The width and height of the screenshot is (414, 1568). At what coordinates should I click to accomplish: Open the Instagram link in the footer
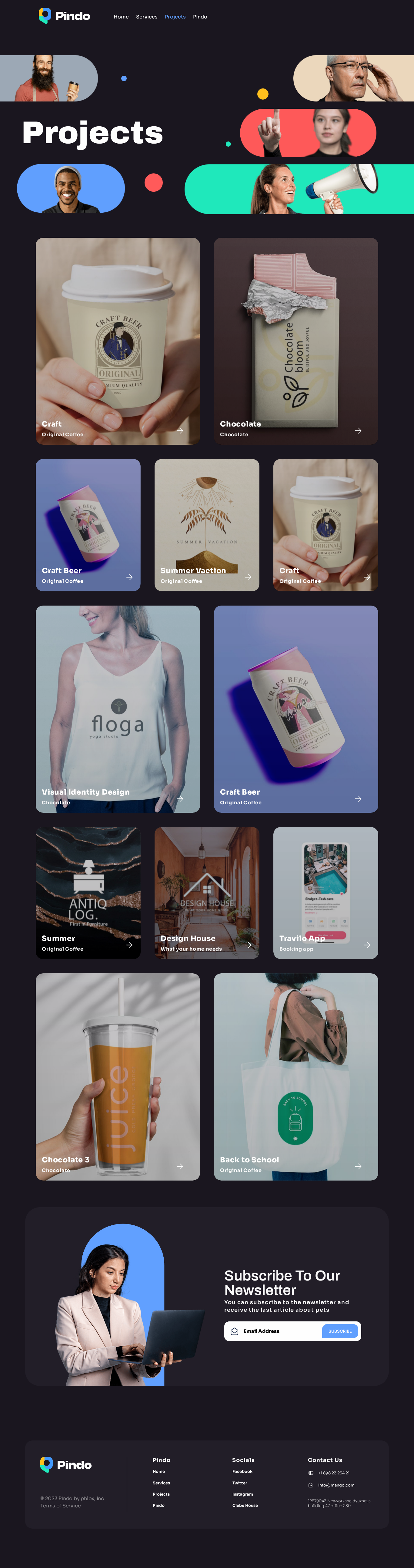point(242,1494)
